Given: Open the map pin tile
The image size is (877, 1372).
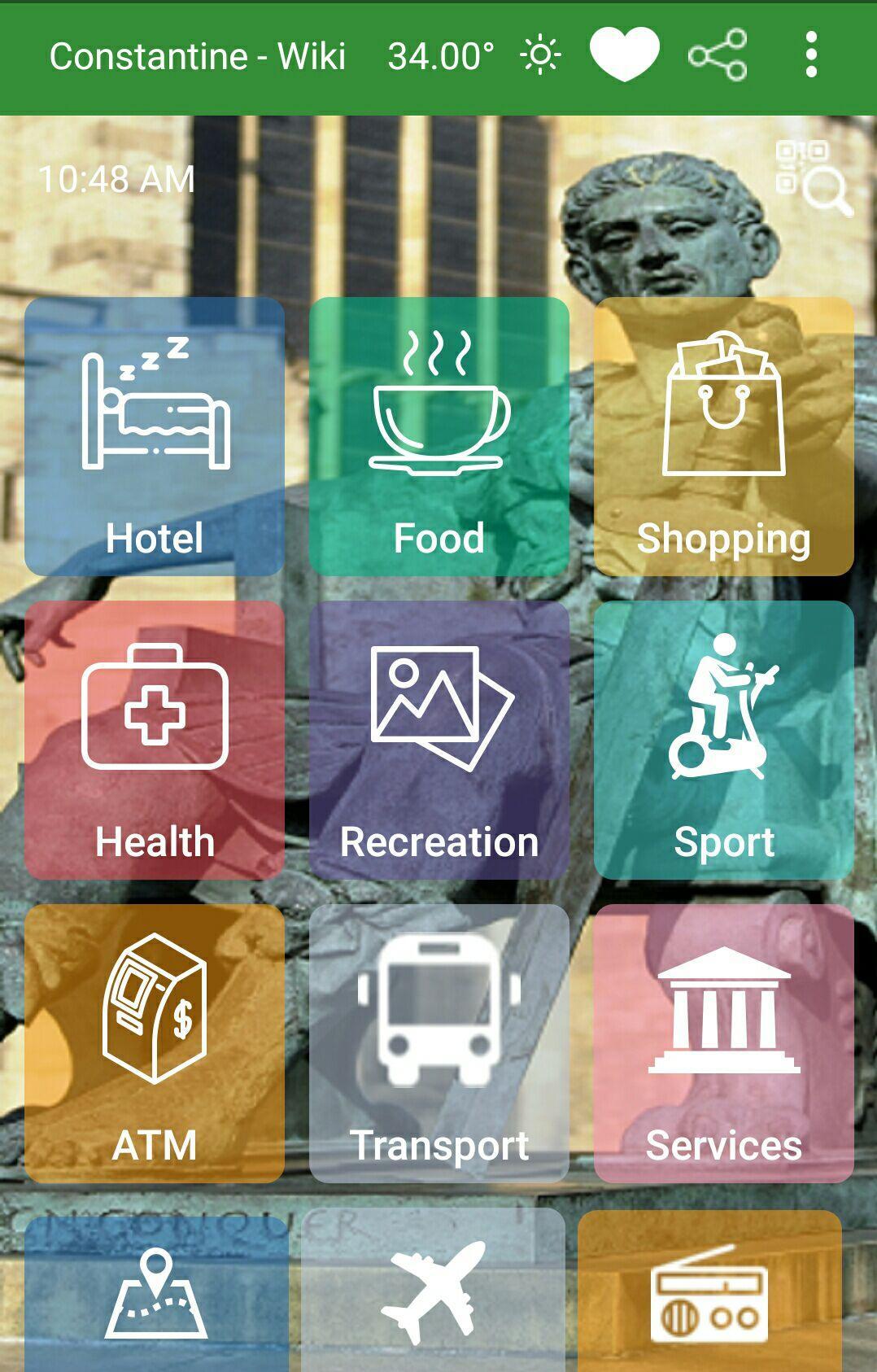Looking at the screenshot, I should click(x=156, y=1294).
